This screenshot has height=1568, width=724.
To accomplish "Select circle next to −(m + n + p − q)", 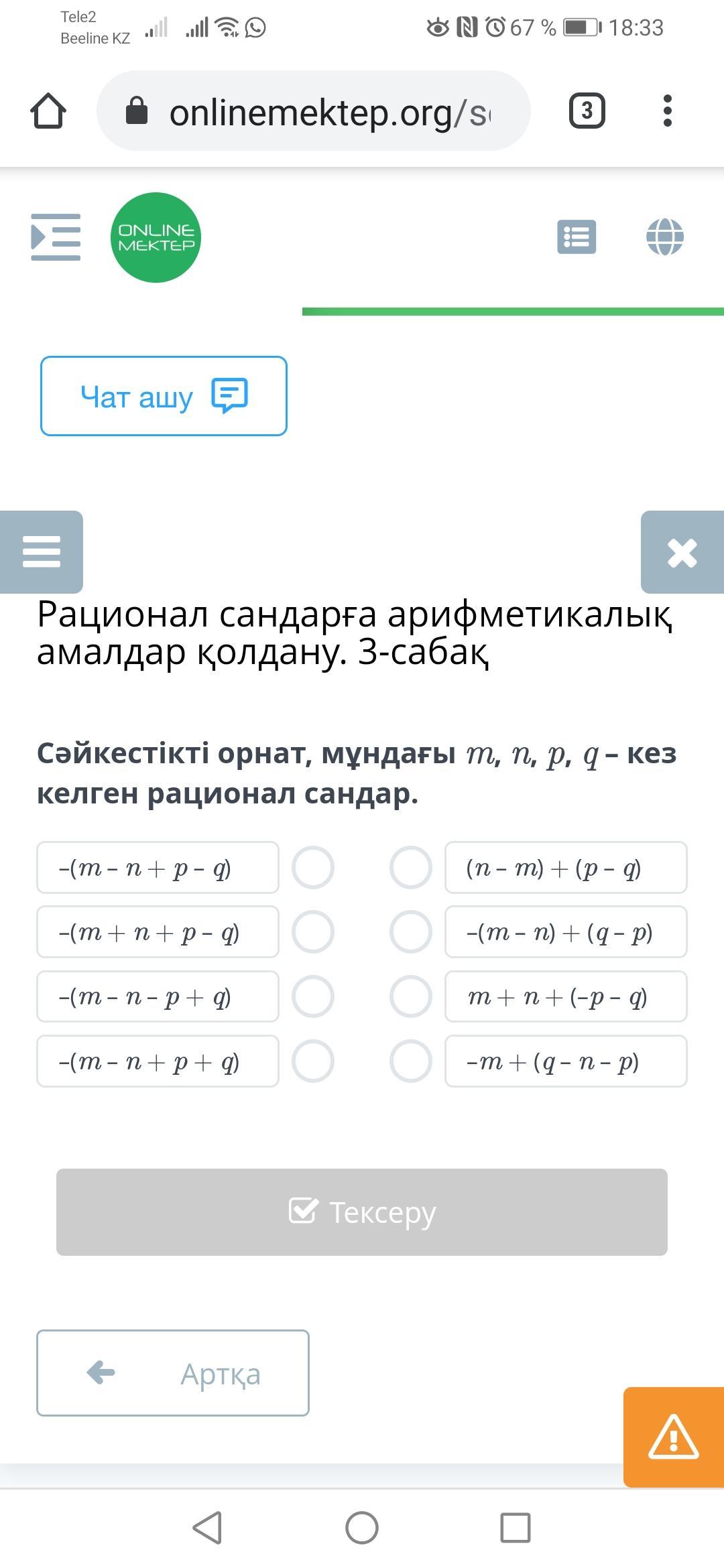I will 313,932.
